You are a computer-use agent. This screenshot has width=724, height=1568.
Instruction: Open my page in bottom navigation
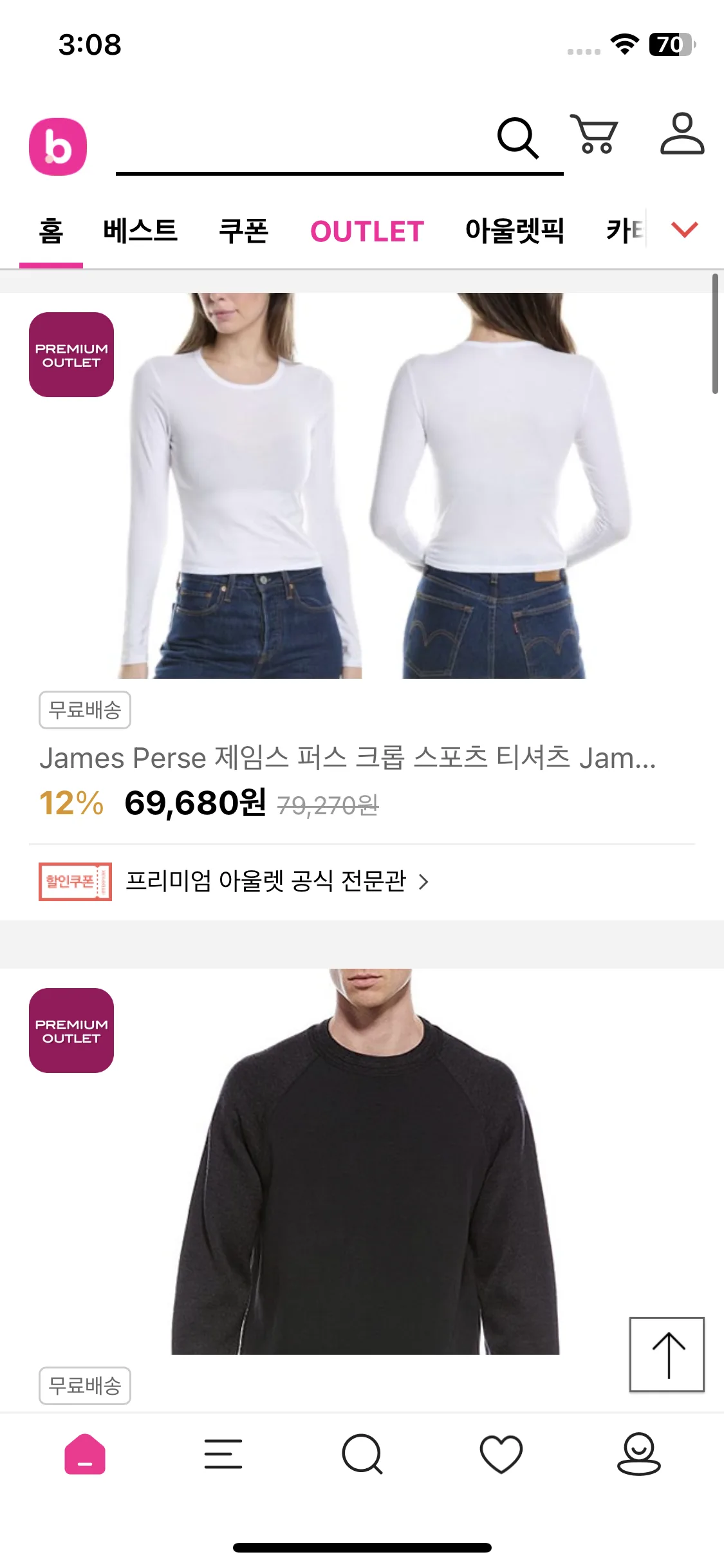click(638, 1453)
